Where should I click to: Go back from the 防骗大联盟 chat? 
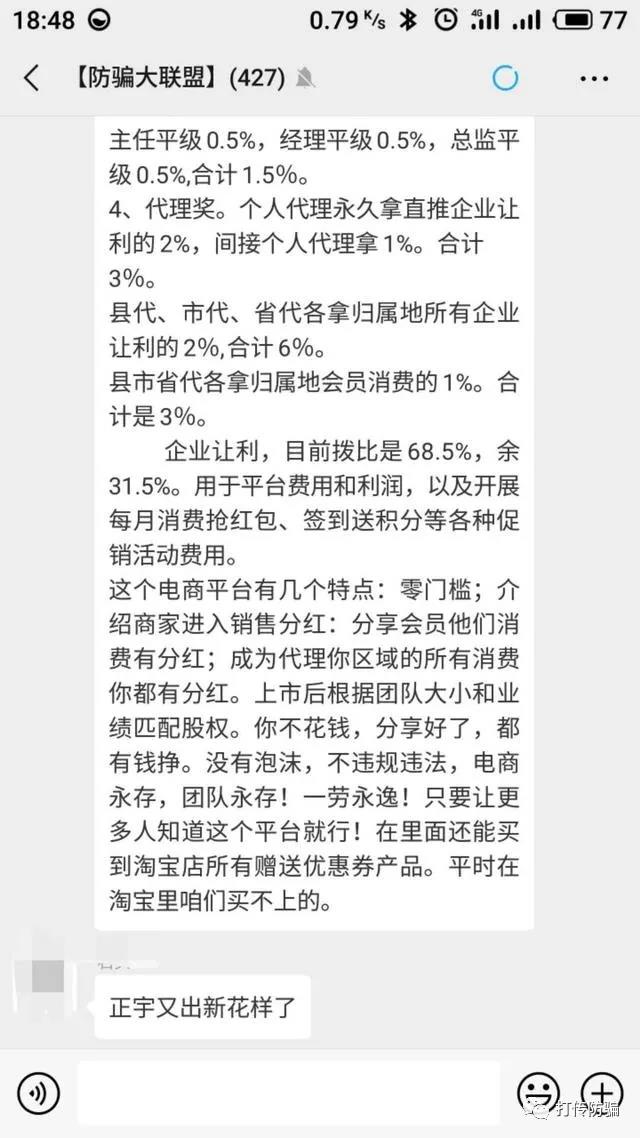pos(32,78)
